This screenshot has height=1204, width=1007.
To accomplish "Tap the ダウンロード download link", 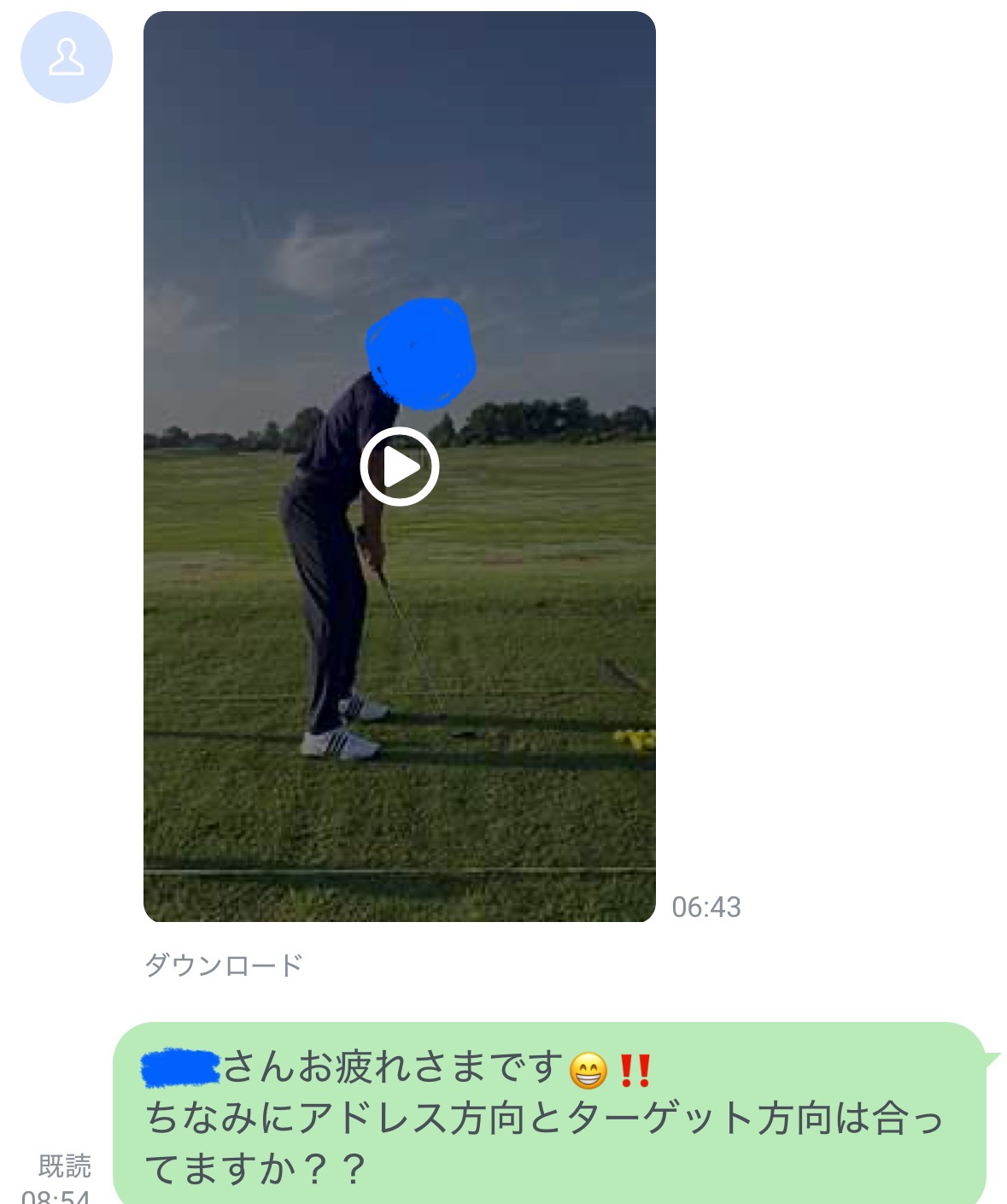I will [224, 965].
